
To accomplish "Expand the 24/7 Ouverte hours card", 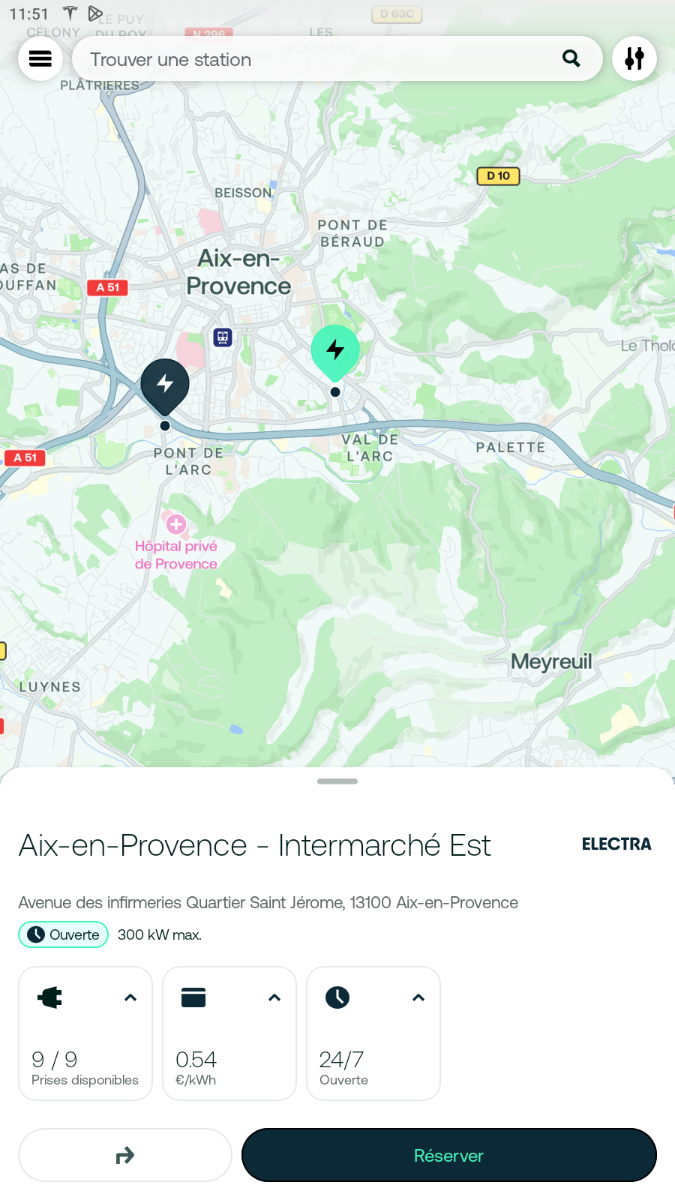I will tap(374, 1033).
